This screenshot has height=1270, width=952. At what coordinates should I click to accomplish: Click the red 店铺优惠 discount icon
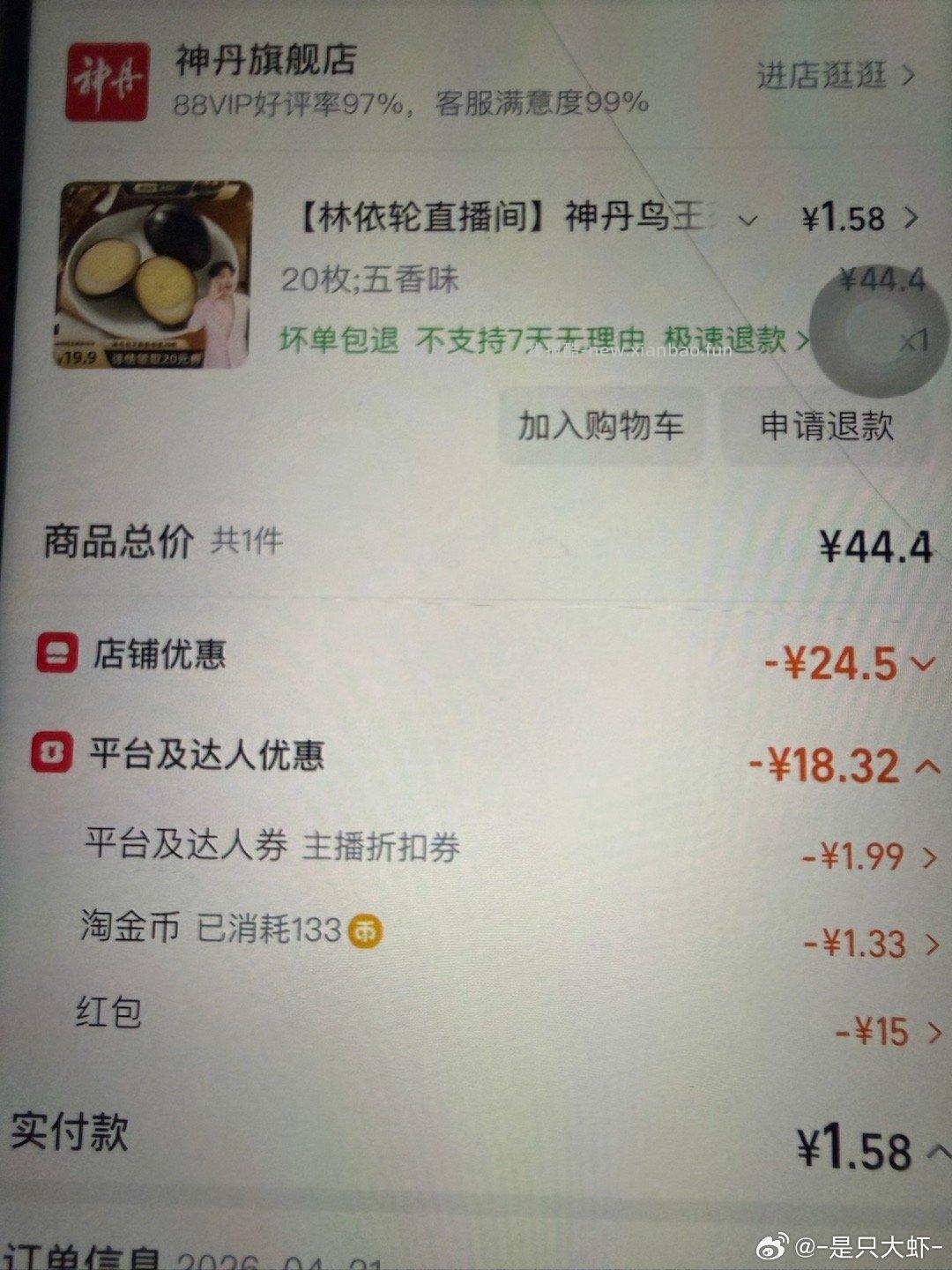[x=56, y=654]
